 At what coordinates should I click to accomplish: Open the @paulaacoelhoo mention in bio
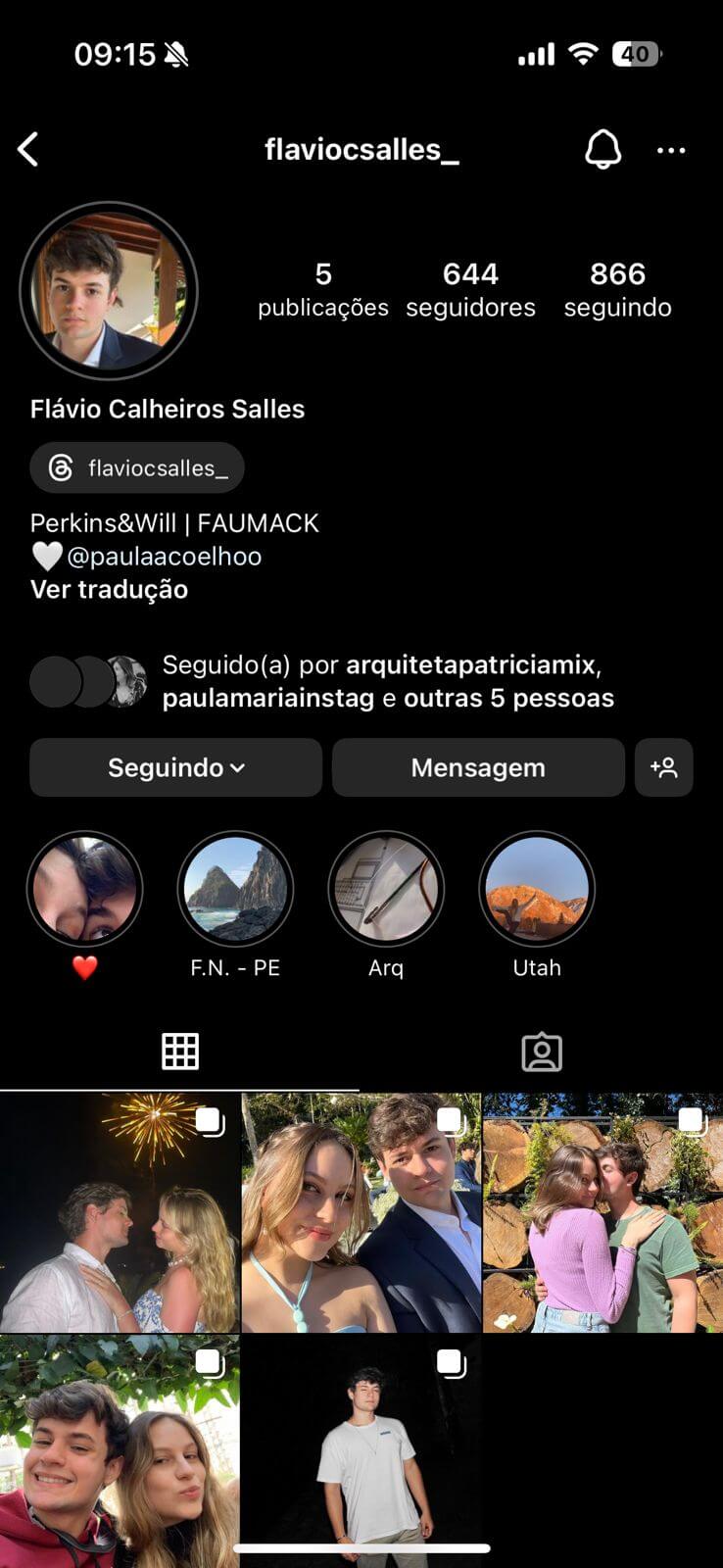click(x=164, y=557)
